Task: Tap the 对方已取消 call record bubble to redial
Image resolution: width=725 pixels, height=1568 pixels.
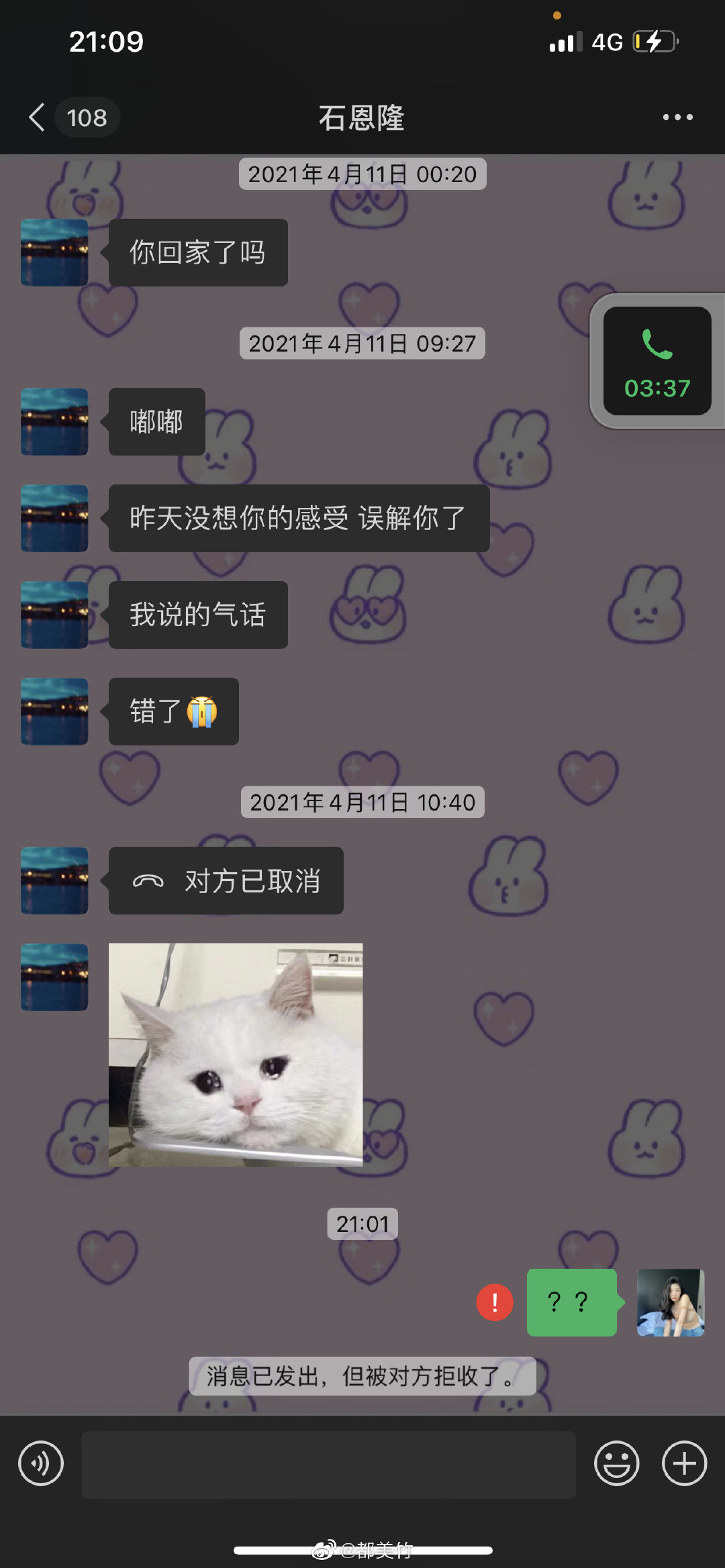Action: (225, 881)
